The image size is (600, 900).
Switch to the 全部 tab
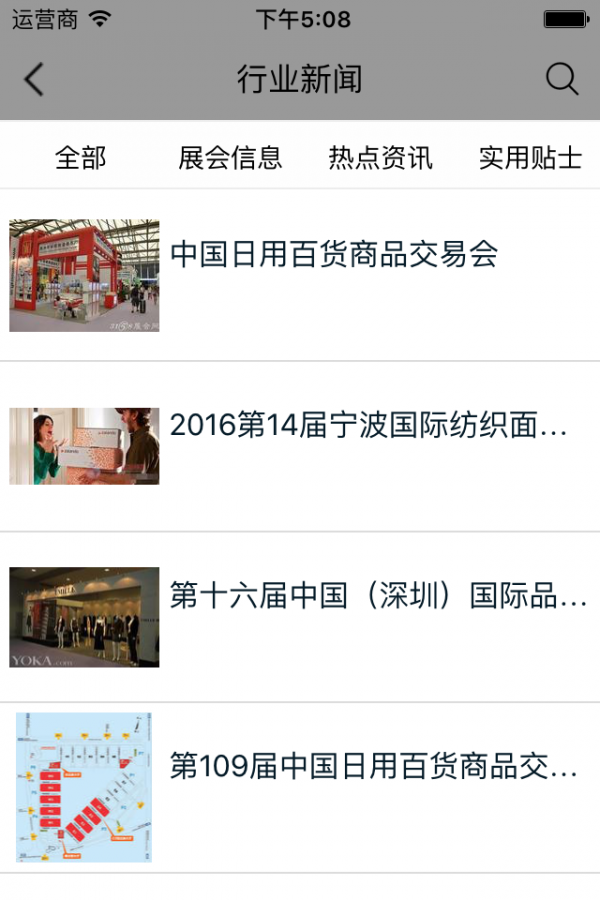80,157
